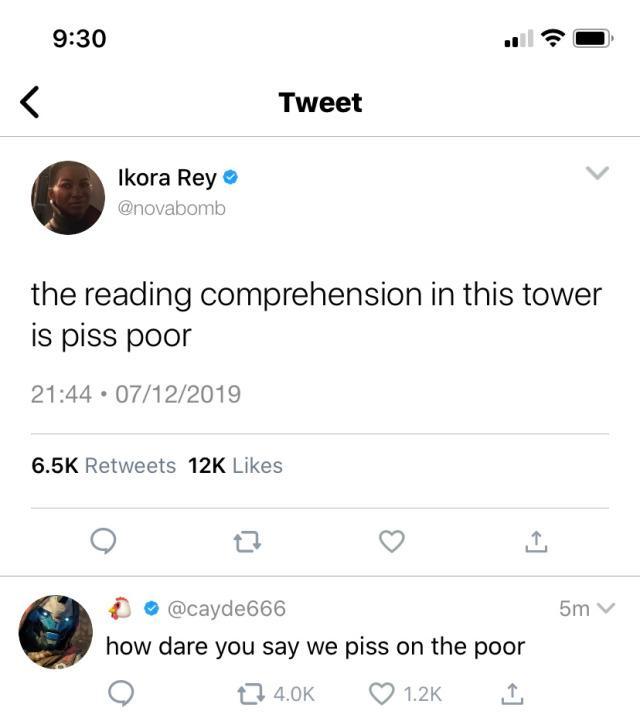This screenshot has width=640, height=721.
Task: Open the chevron menu on @cayde666's reply
Action: [x=604, y=608]
